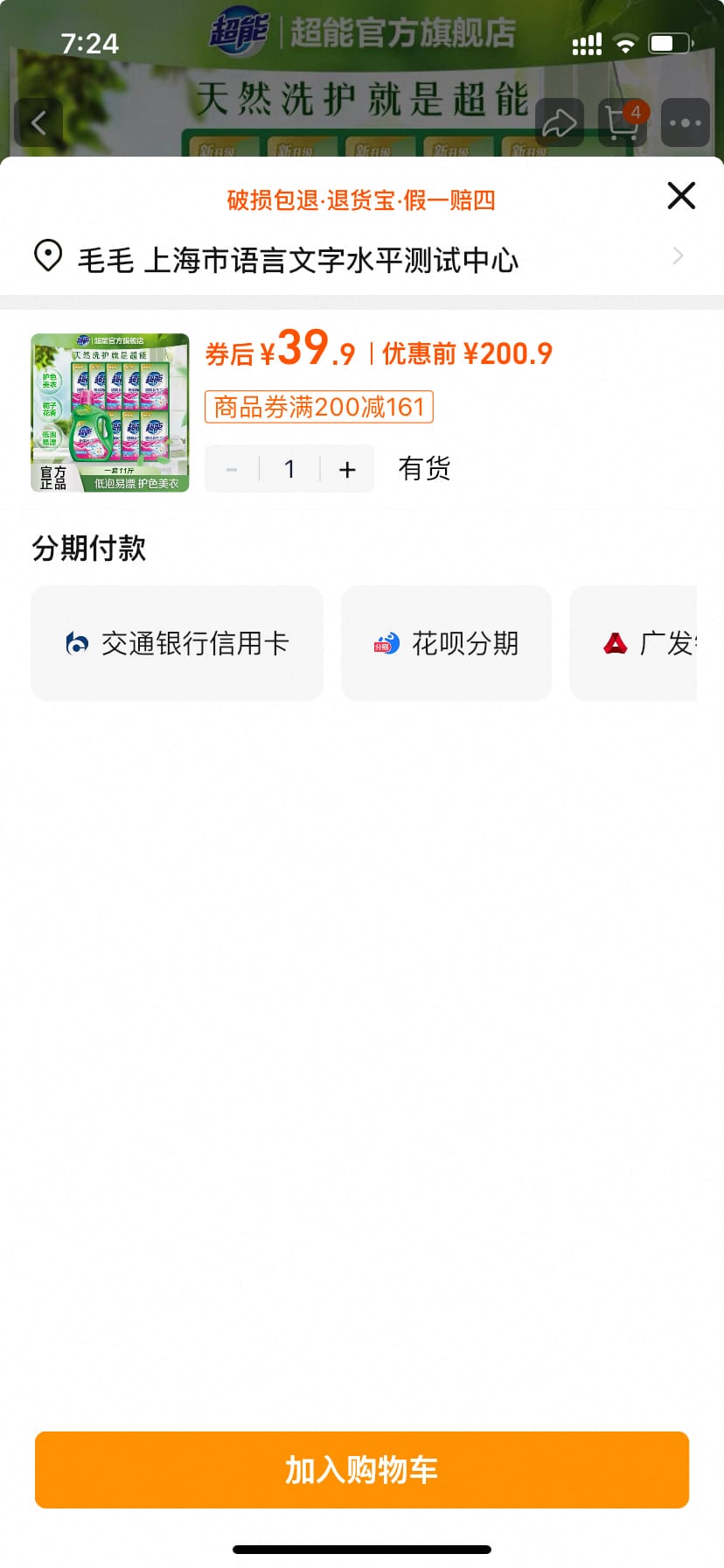Viewport: 724px width, 1568px height.
Task: Go back using the back arrow
Action: point(38,122)
